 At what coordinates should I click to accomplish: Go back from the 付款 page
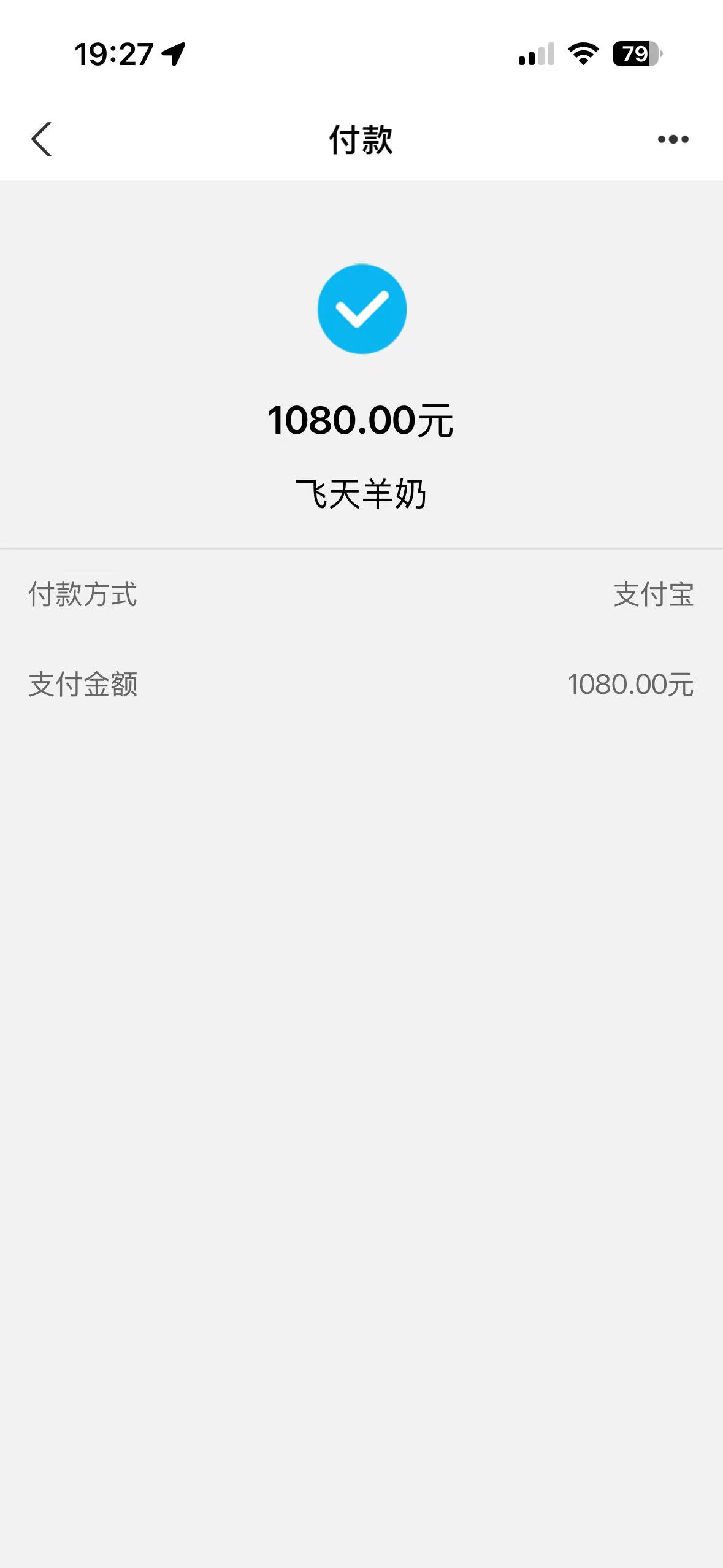[42, 139]
